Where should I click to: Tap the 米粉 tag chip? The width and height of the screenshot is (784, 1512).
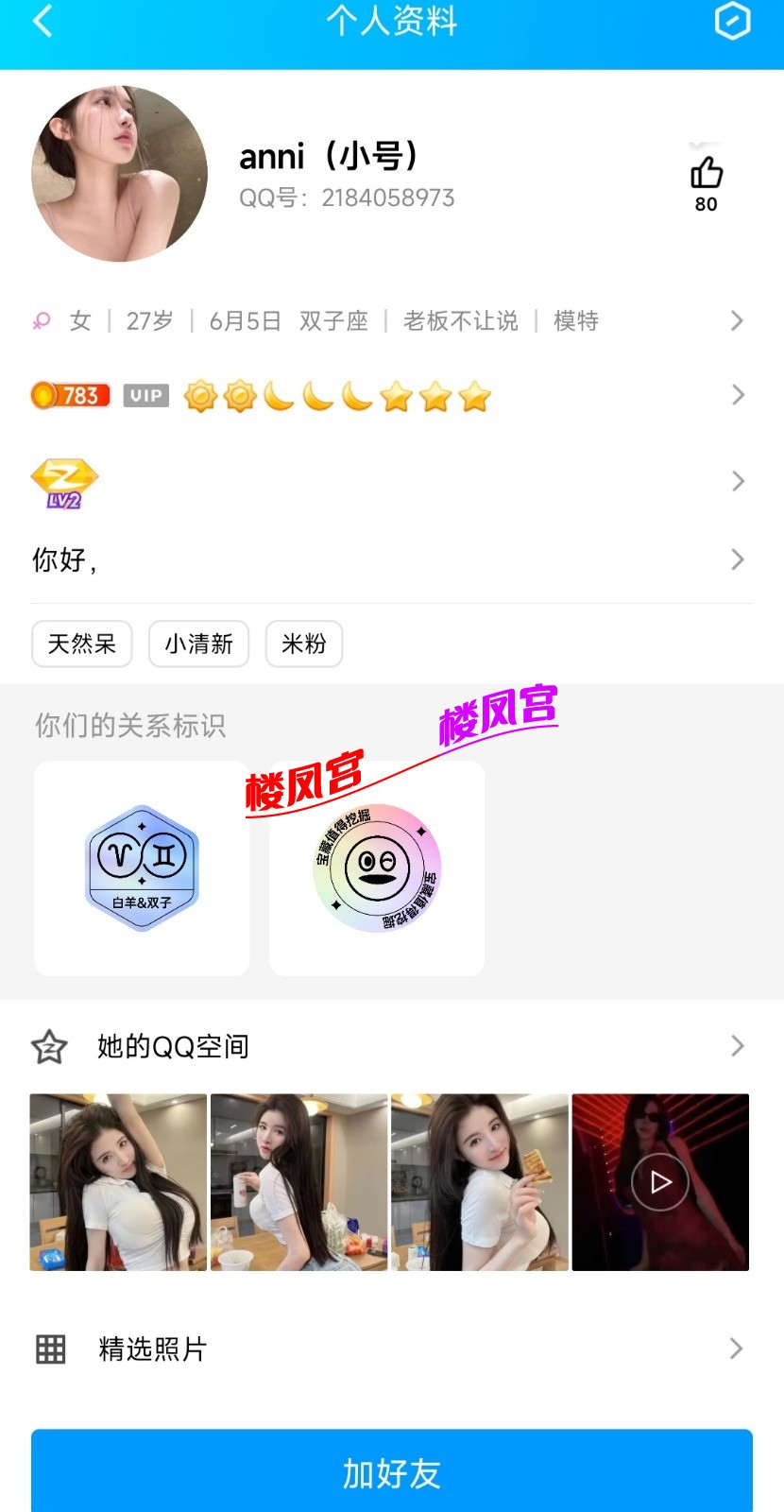coord(303,644)
